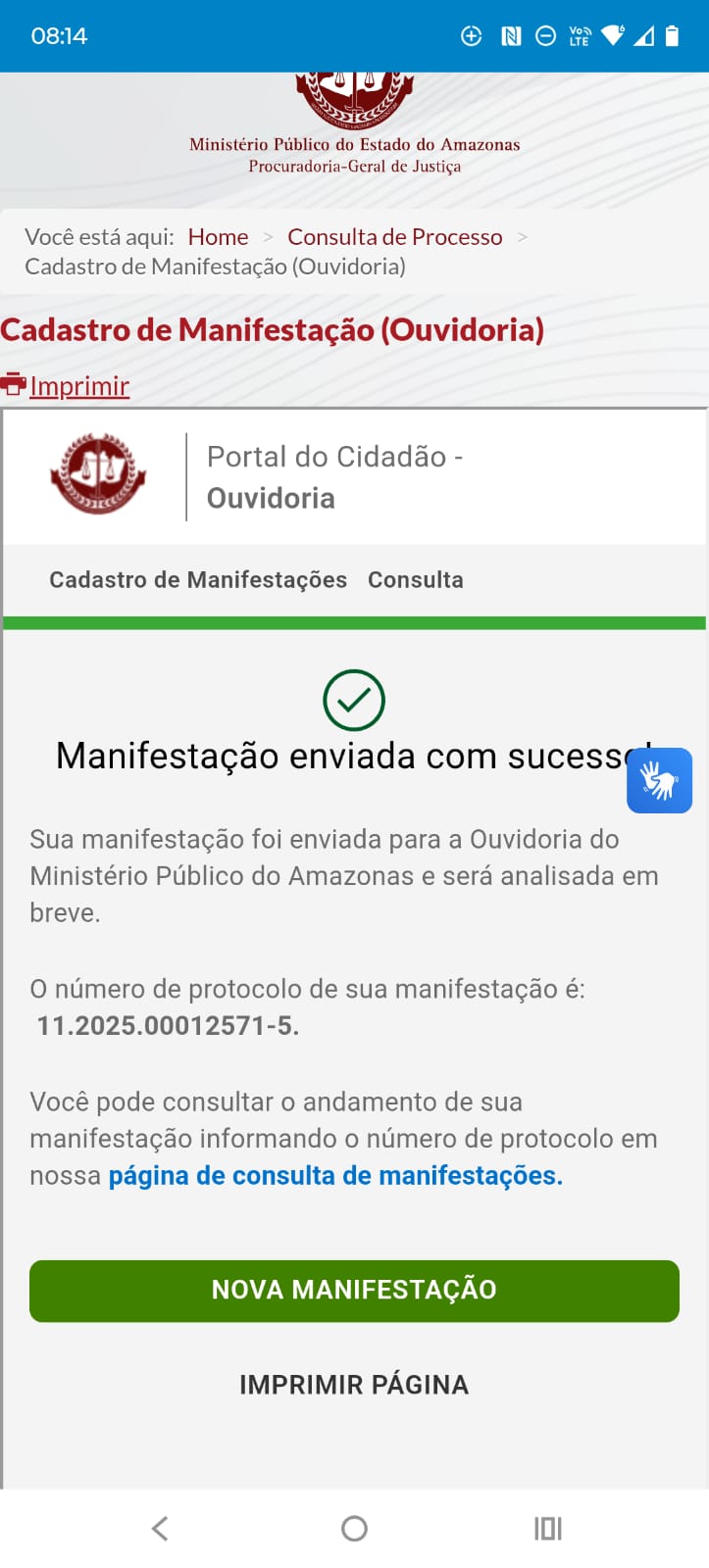
Task: Go to the Home breadcrumb link
Action: click(x=218, y=237)
